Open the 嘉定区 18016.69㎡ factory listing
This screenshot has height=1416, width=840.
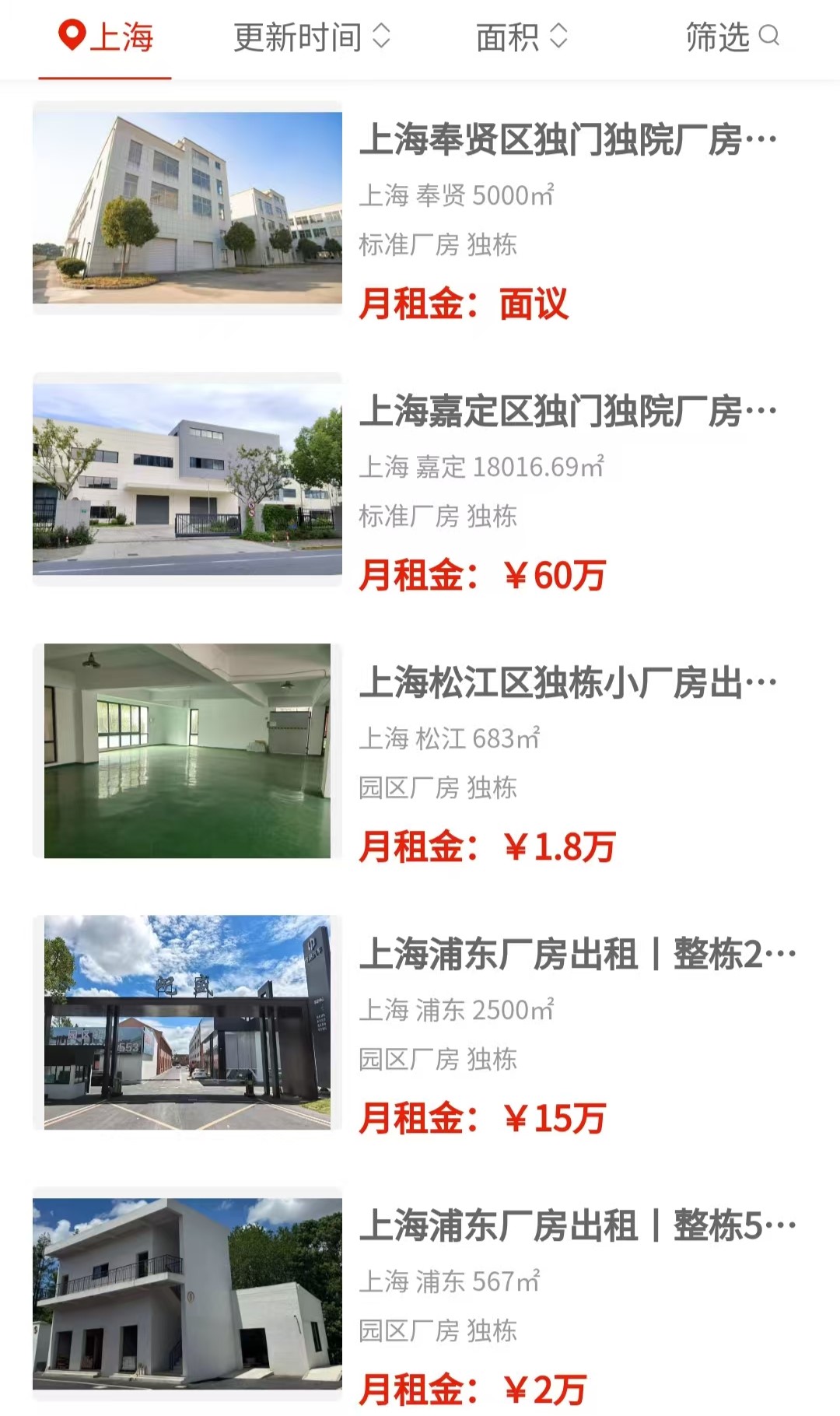tap(566, 412)
